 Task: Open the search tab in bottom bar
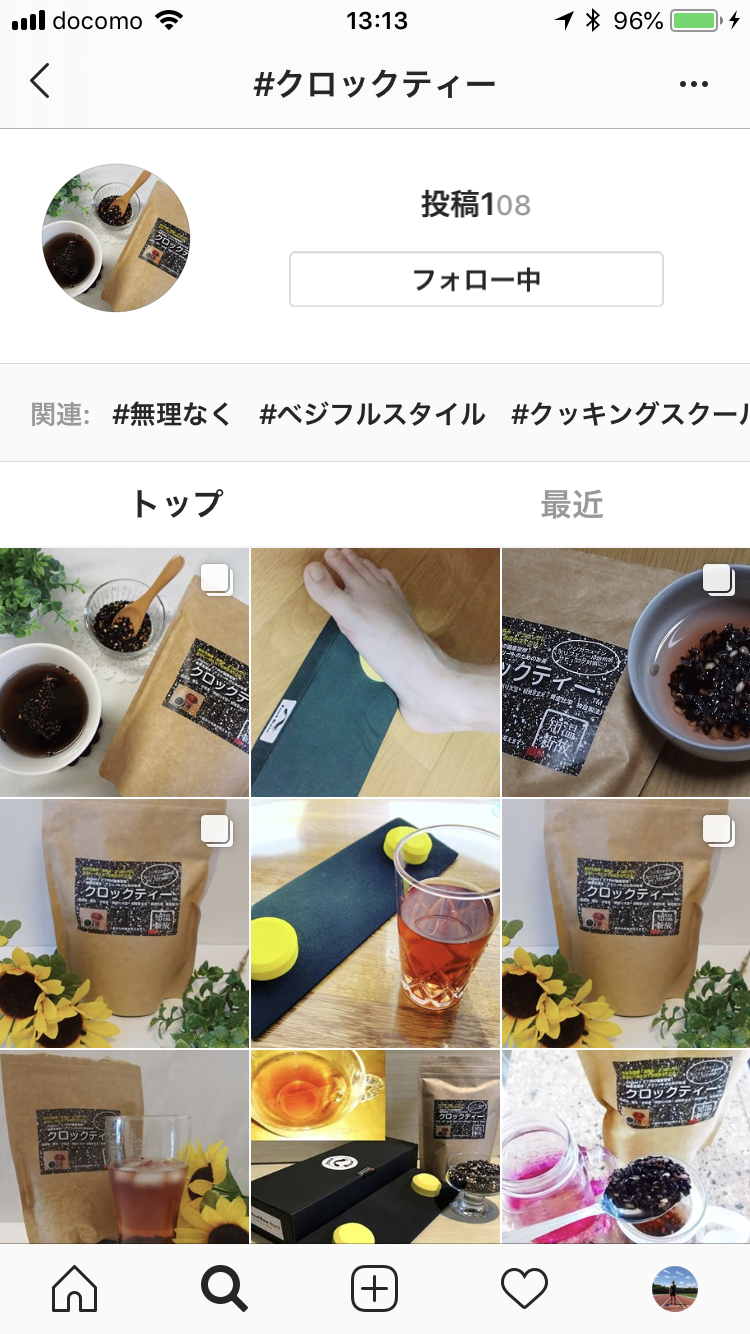(224, 1289)
